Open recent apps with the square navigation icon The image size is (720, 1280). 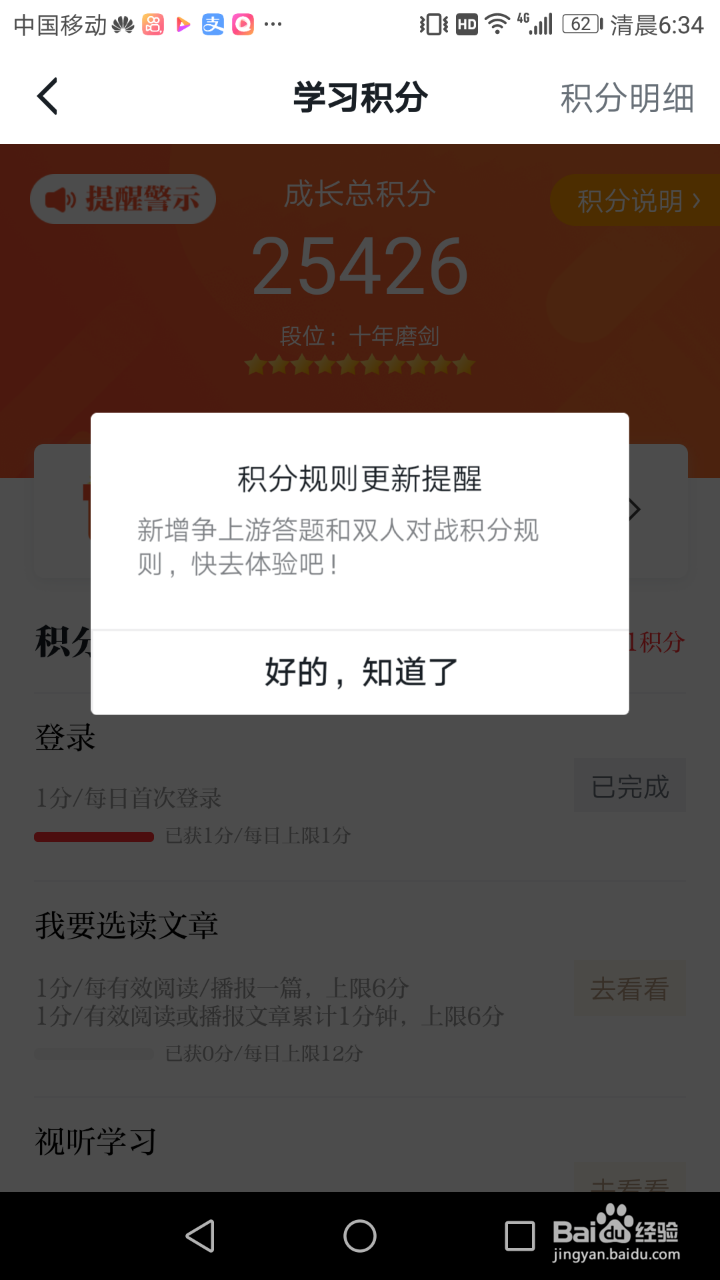tap(519, 1236)
